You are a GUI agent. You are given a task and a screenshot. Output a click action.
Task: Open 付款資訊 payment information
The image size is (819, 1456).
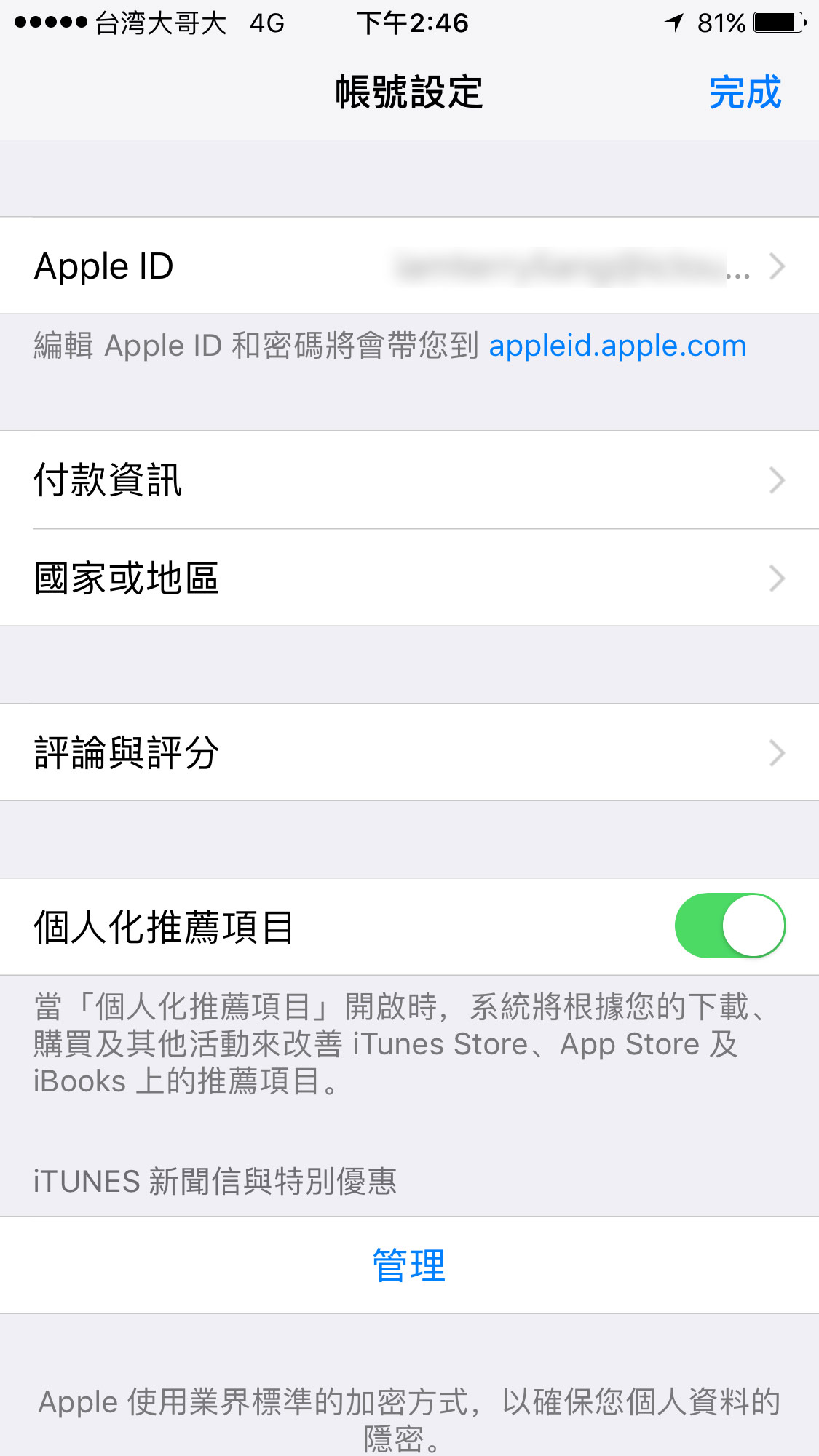pos(409,480)
